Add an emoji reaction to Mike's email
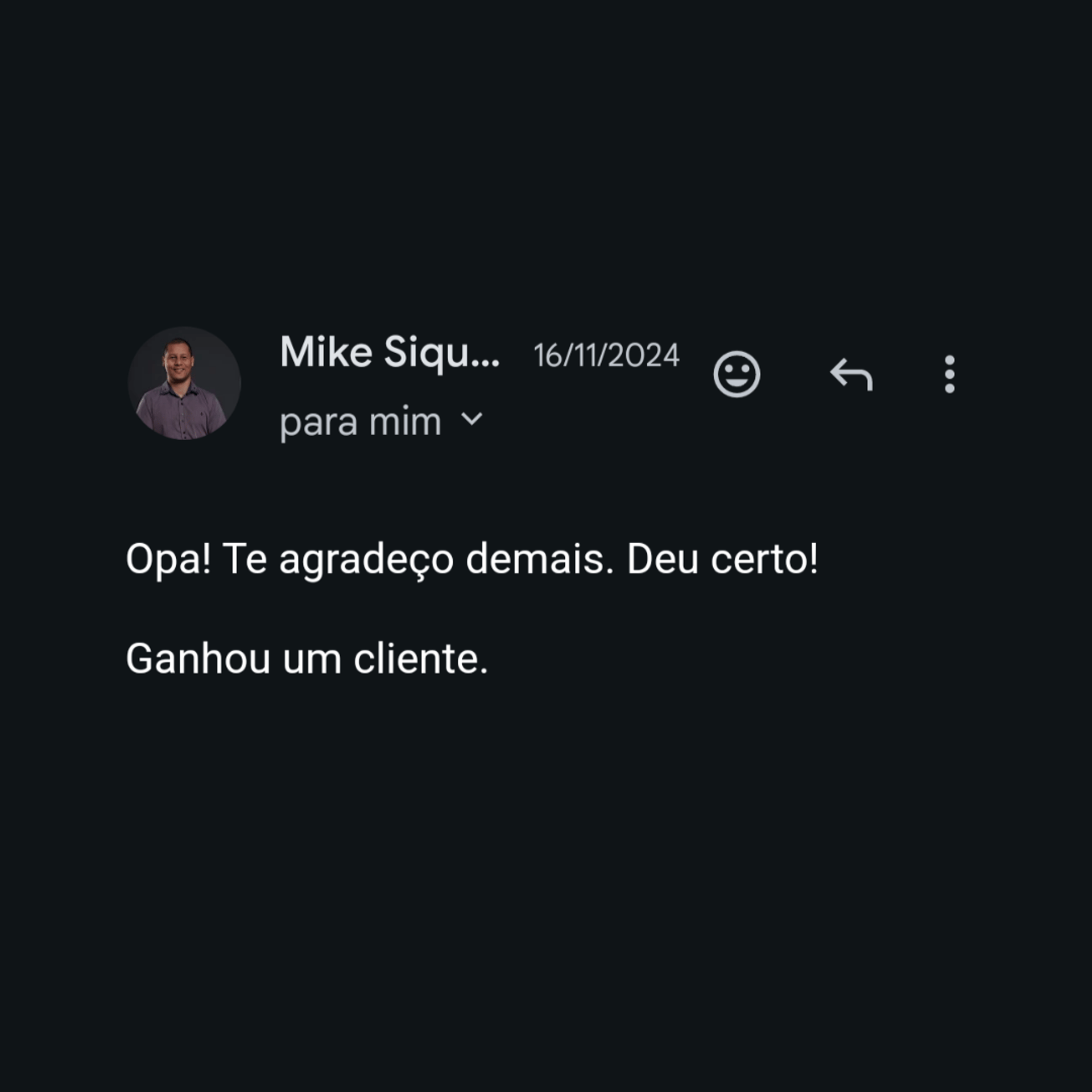 pyautogui.click(x=737, y=374)
